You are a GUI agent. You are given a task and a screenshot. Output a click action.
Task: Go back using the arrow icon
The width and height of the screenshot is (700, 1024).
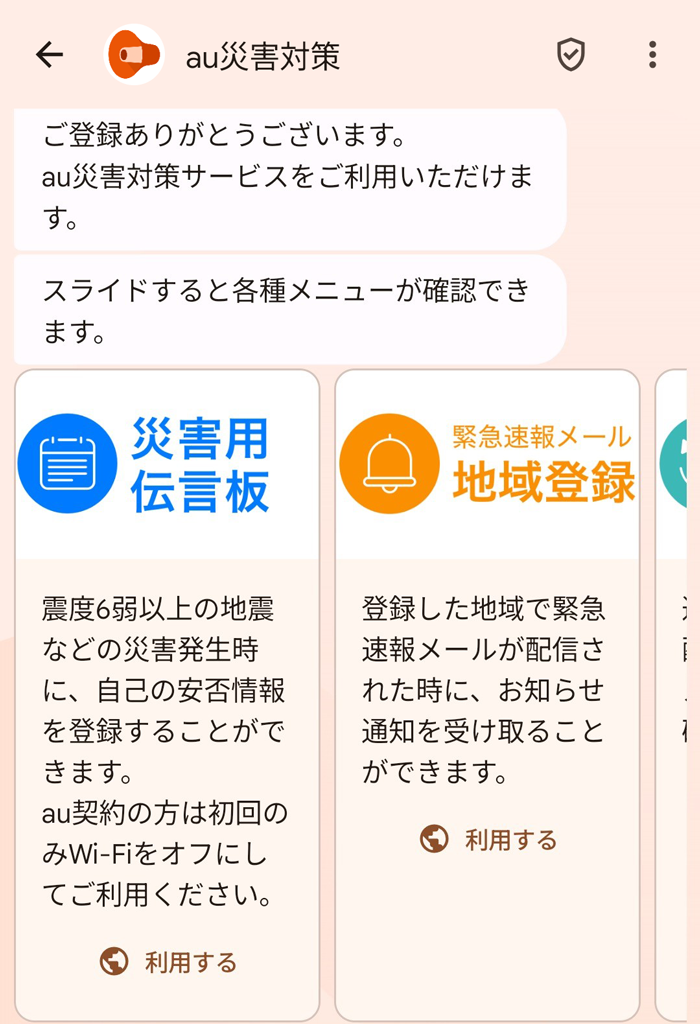(x=49, y=55)
